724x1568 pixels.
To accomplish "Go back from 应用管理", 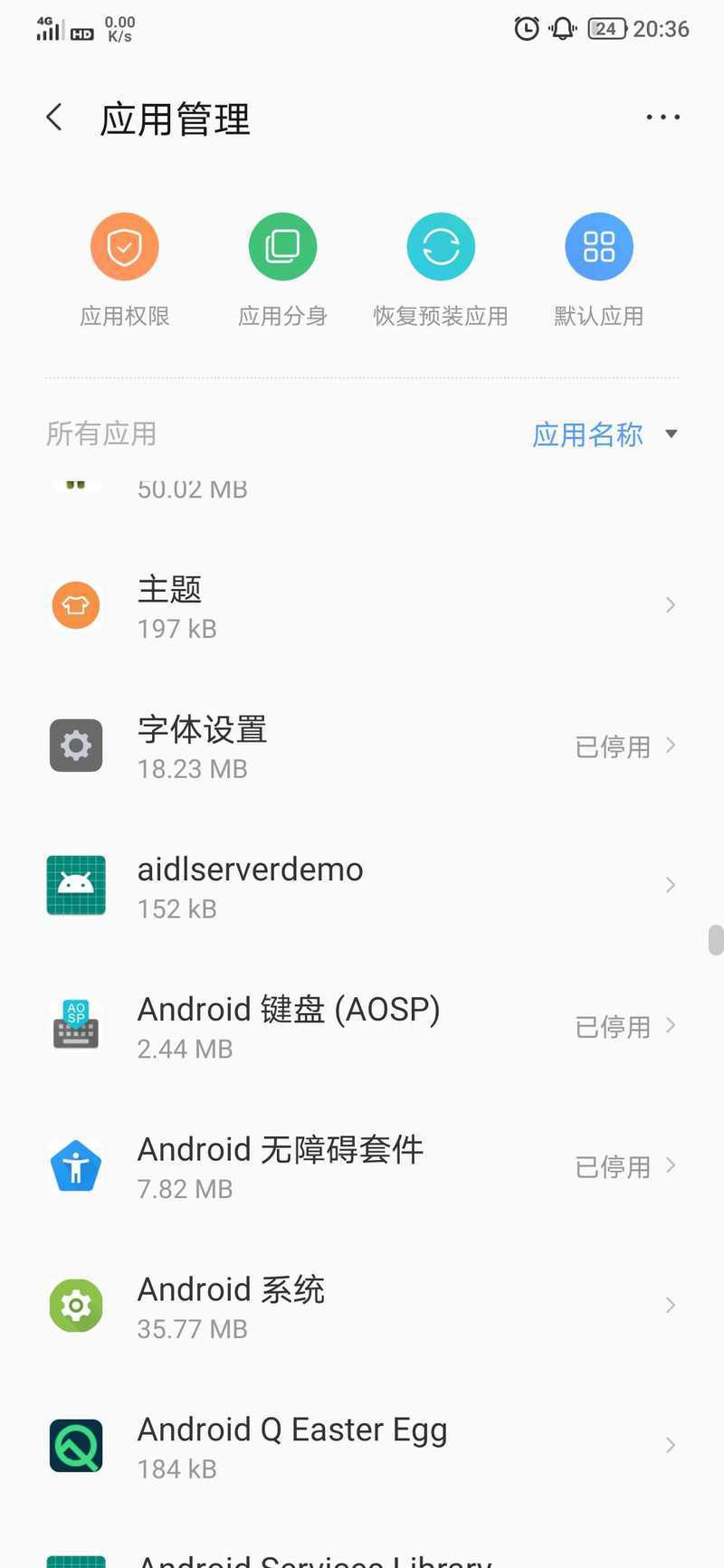I will click(x=54, y=117).
